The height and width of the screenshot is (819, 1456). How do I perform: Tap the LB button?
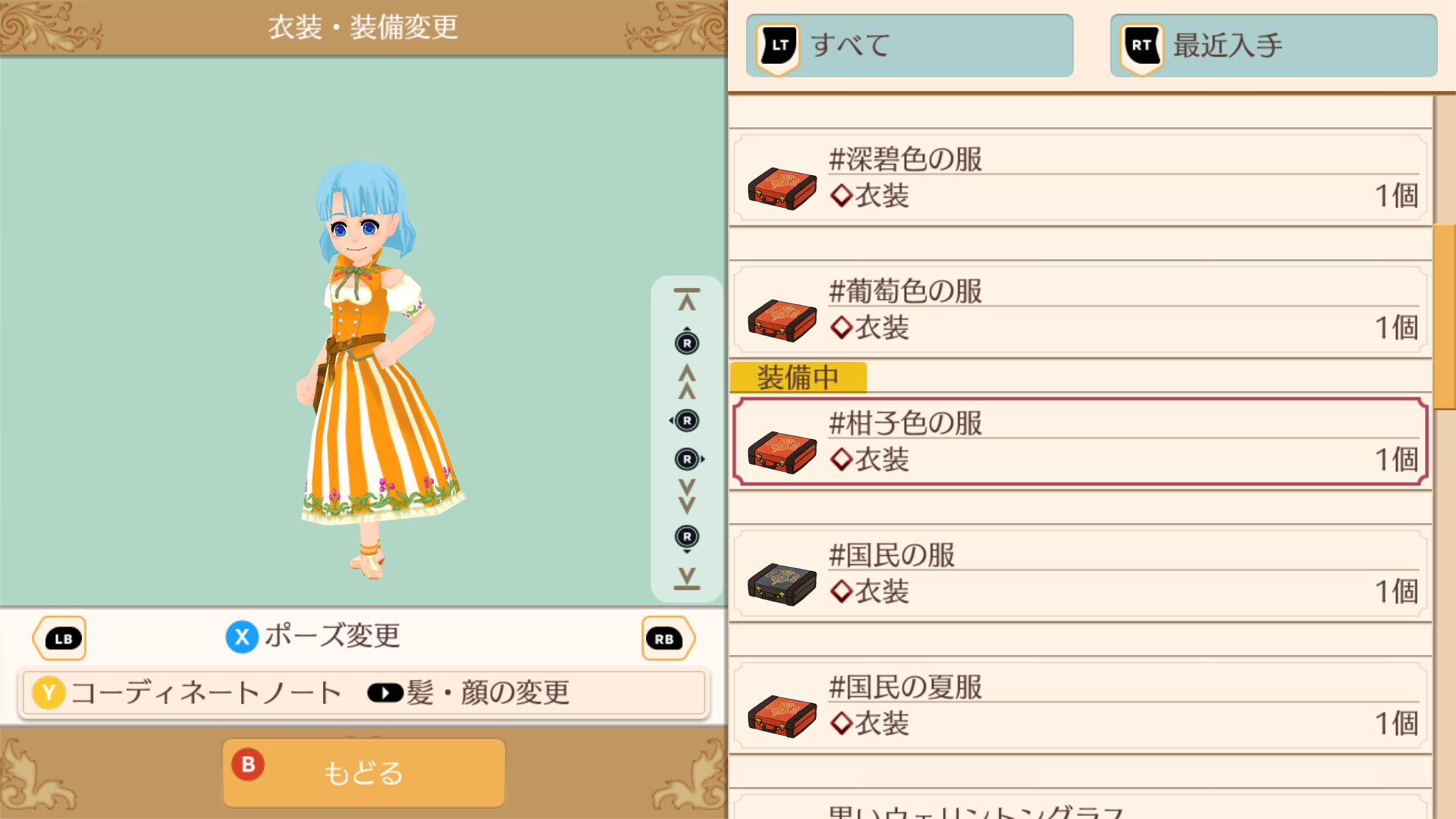coord(61,639)
